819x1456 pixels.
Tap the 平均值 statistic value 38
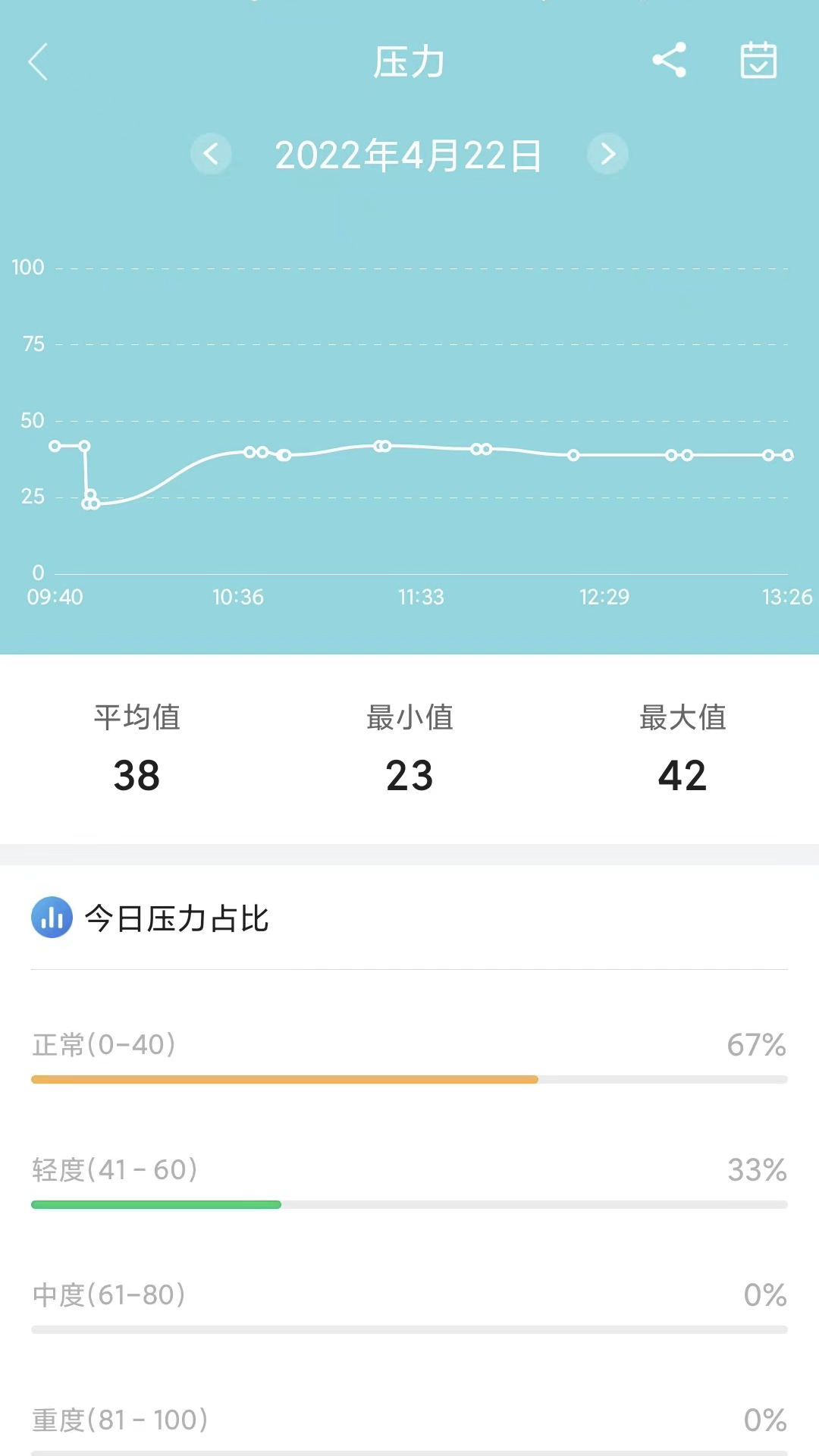coord(135,775)
